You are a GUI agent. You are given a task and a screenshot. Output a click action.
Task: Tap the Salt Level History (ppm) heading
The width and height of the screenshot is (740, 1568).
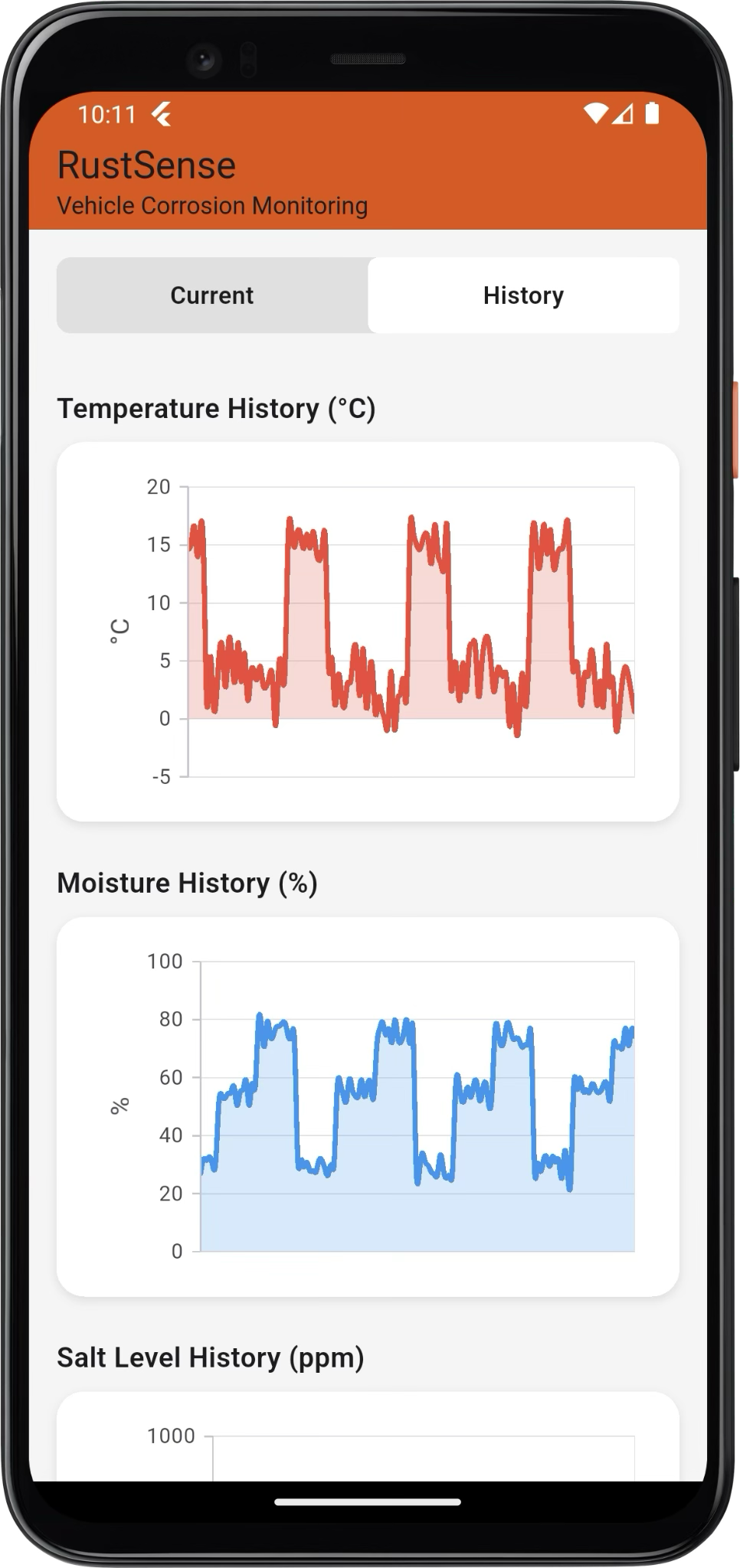tap(211, 1357)
